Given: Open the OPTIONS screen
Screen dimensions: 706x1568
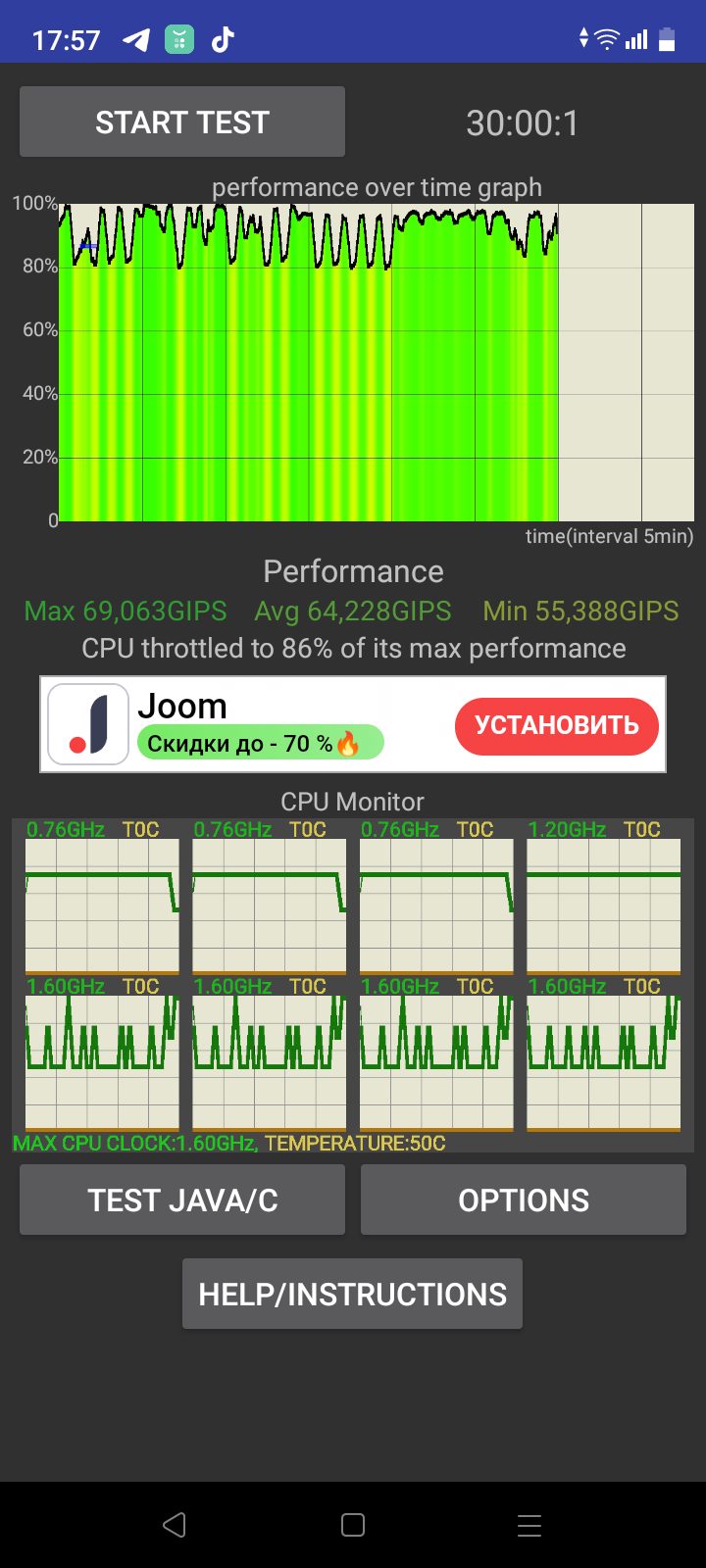Looking at the screenshot, I should click(x=524, y=1200).
